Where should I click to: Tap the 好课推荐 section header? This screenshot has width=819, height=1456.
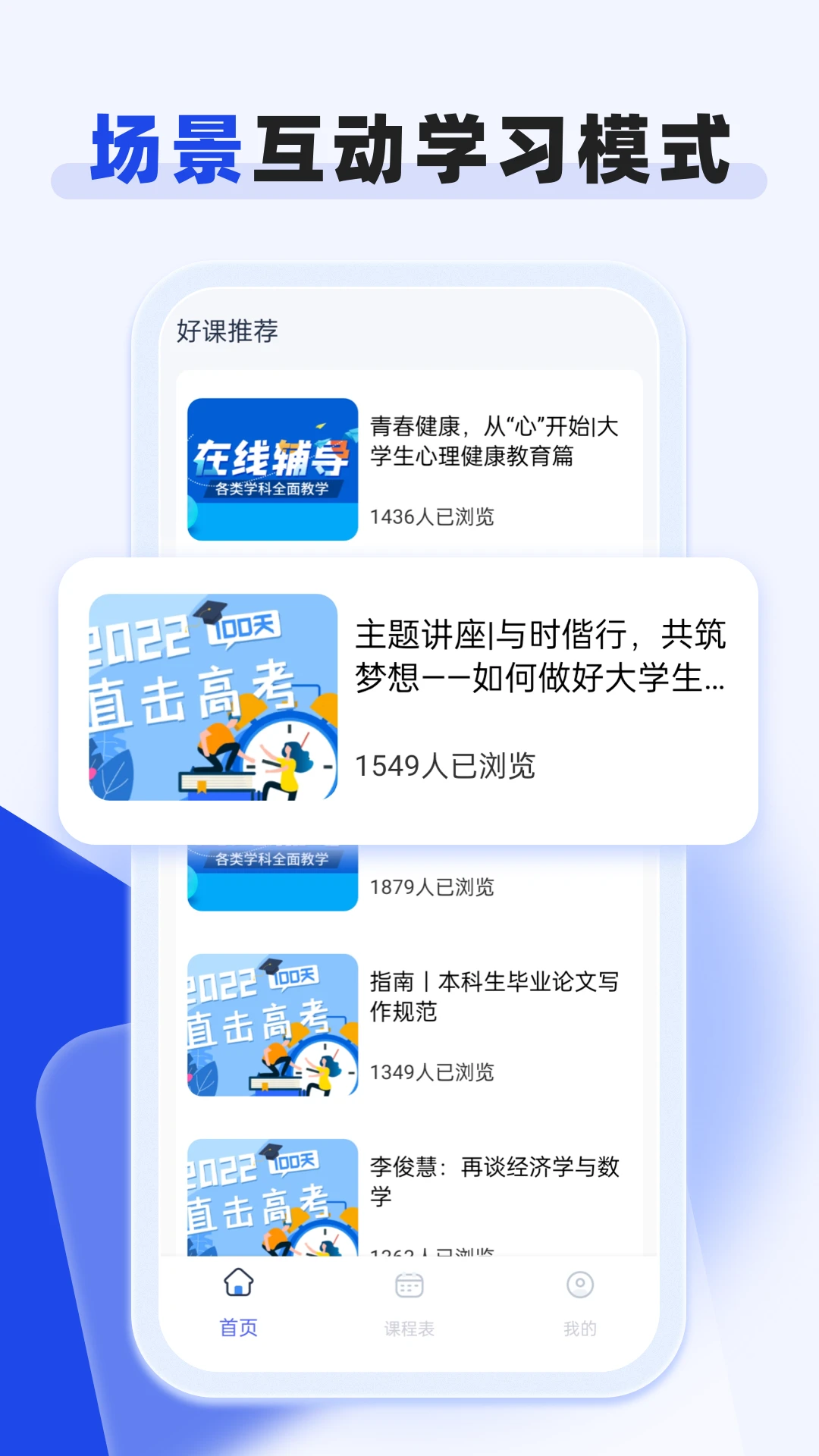coord(227,330)
